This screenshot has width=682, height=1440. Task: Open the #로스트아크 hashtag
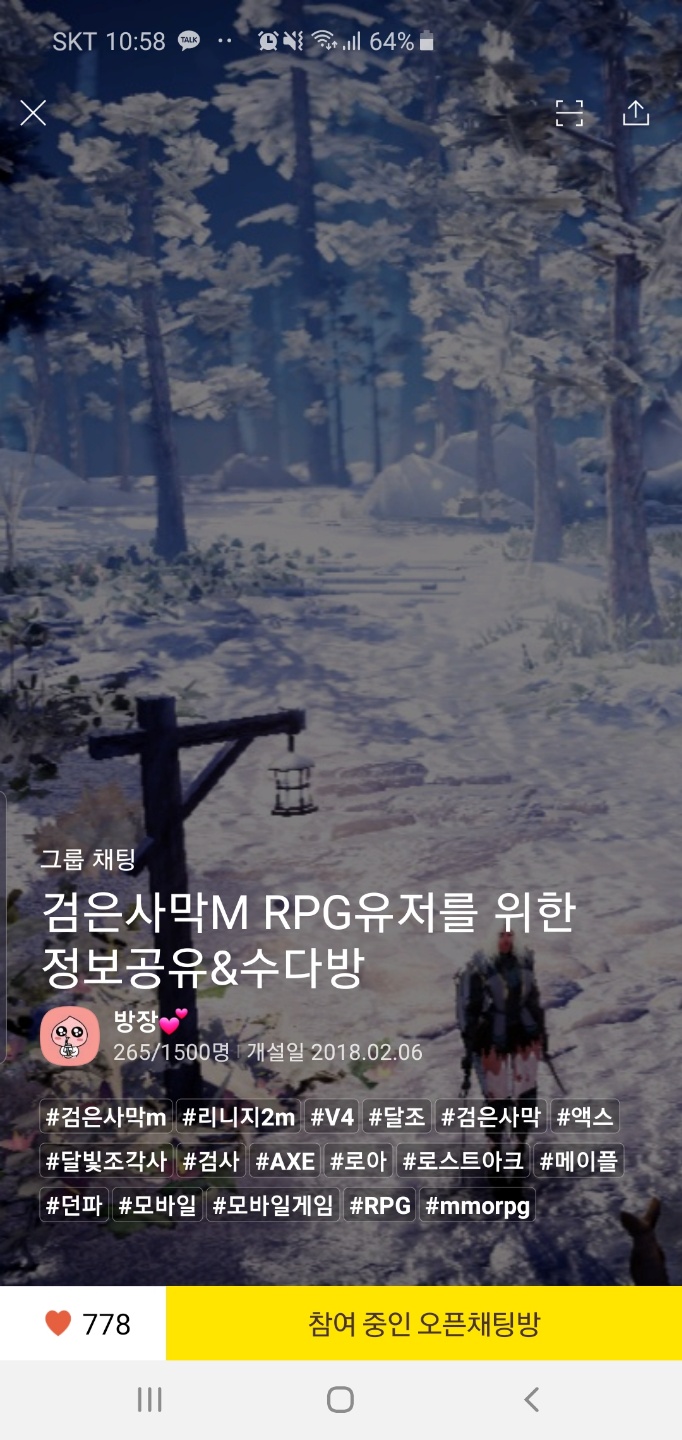tap(462, 1161)
